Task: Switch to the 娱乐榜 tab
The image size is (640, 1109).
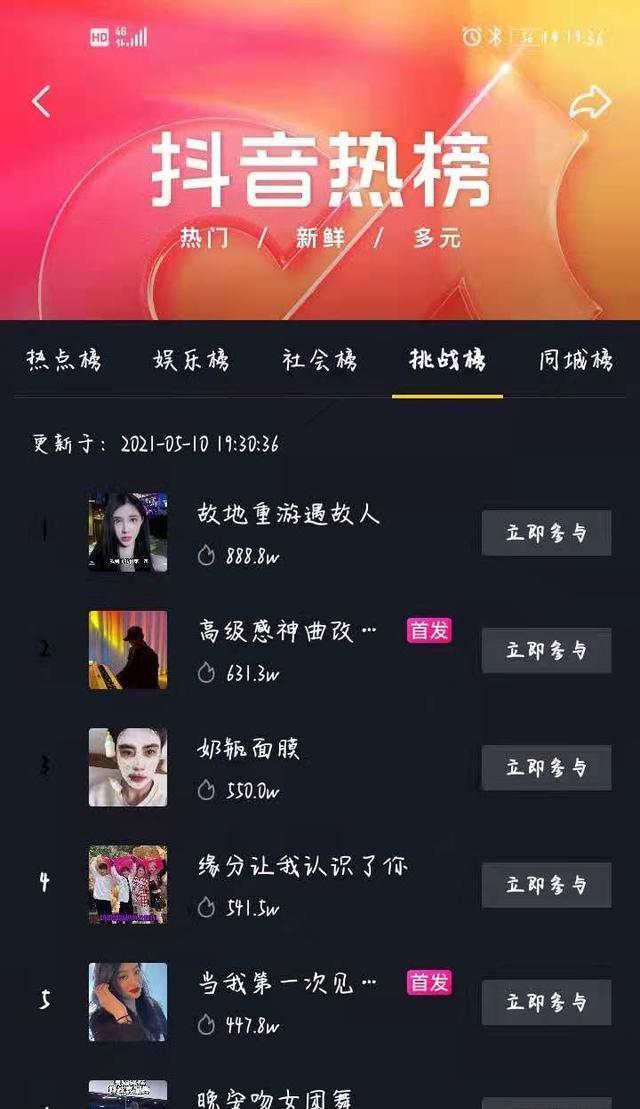Action: (x=191, y=360)
